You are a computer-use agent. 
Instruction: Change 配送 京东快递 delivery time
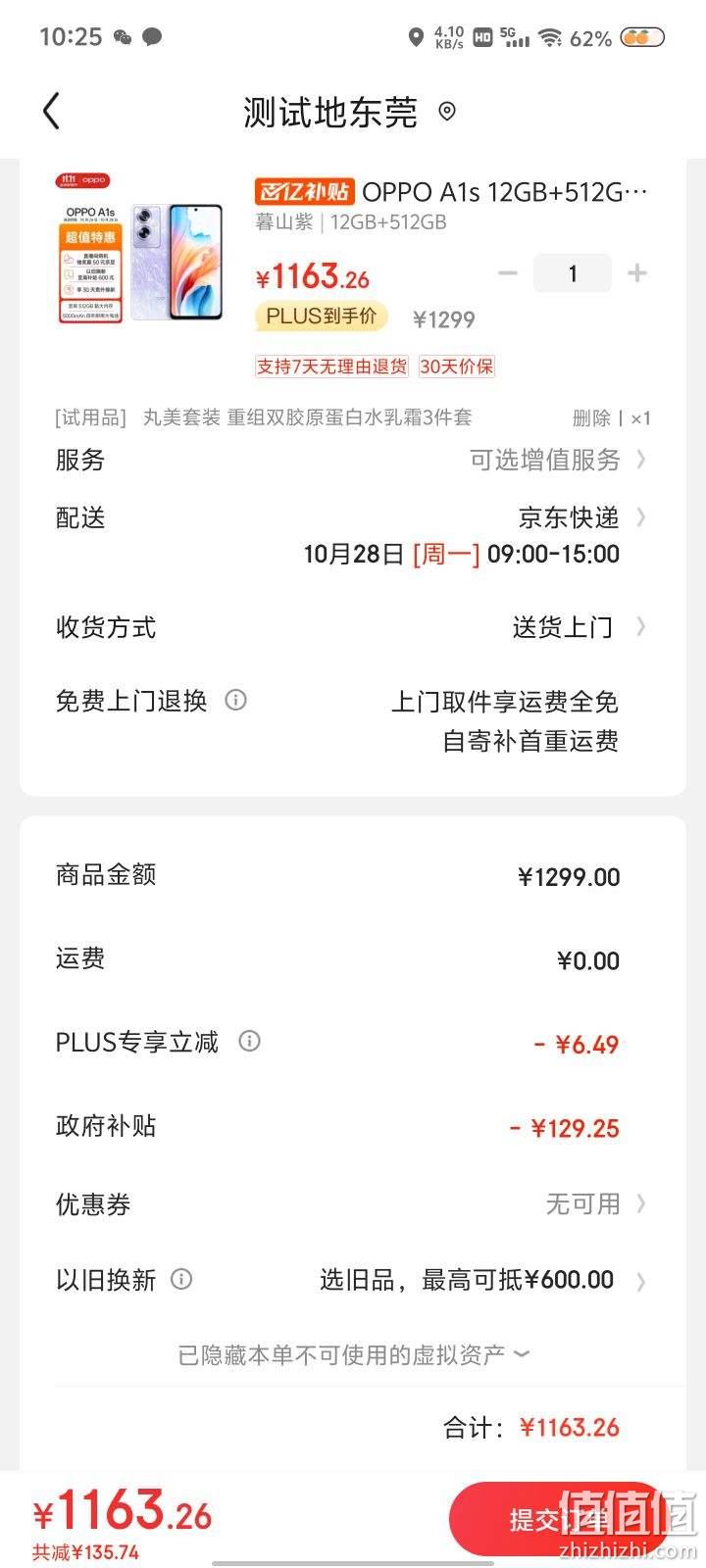353,535
